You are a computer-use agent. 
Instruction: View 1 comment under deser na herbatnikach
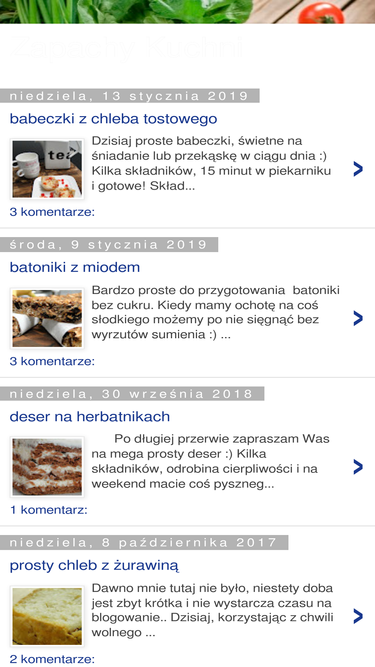coord(48,510)
